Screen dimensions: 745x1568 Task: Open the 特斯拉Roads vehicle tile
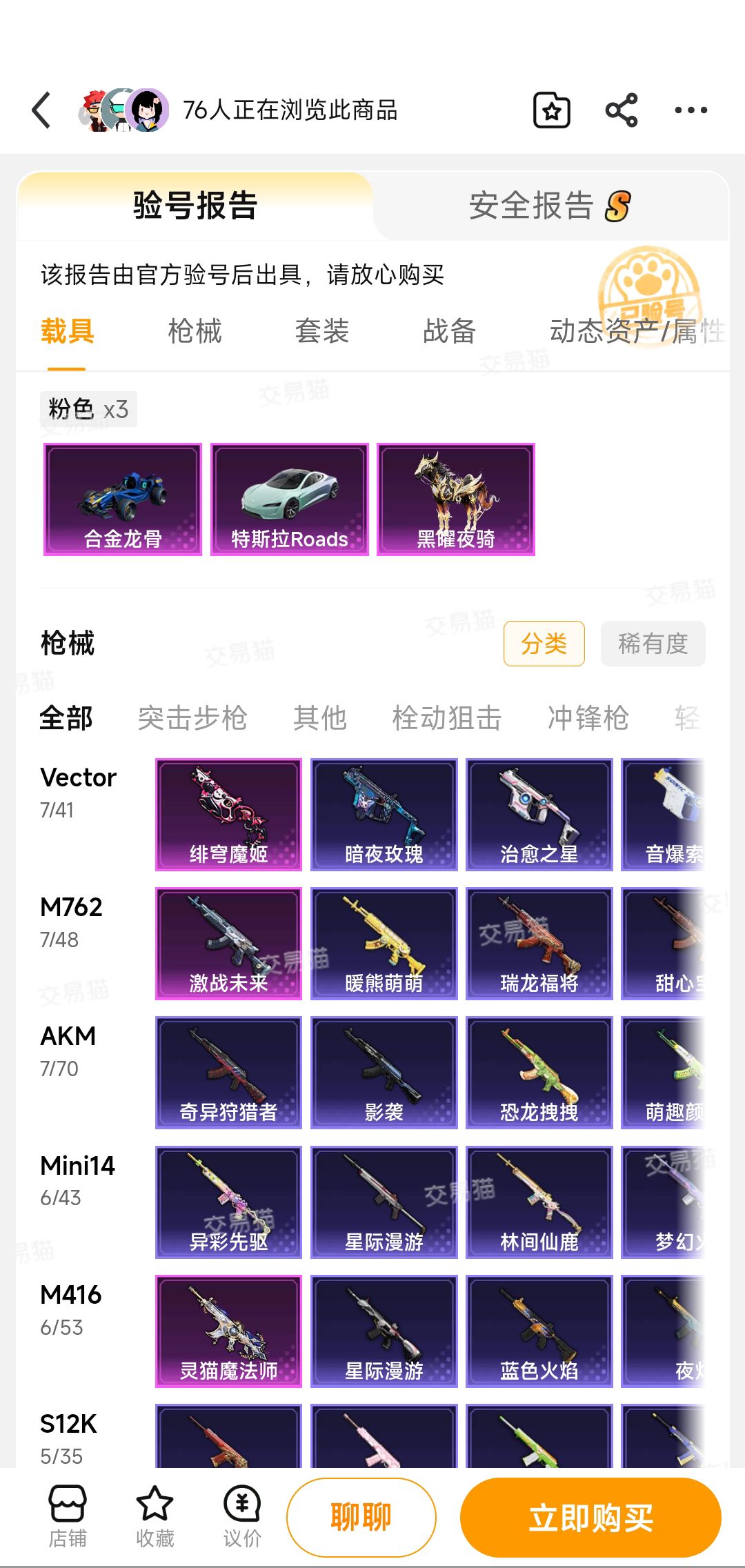[290, 499]
